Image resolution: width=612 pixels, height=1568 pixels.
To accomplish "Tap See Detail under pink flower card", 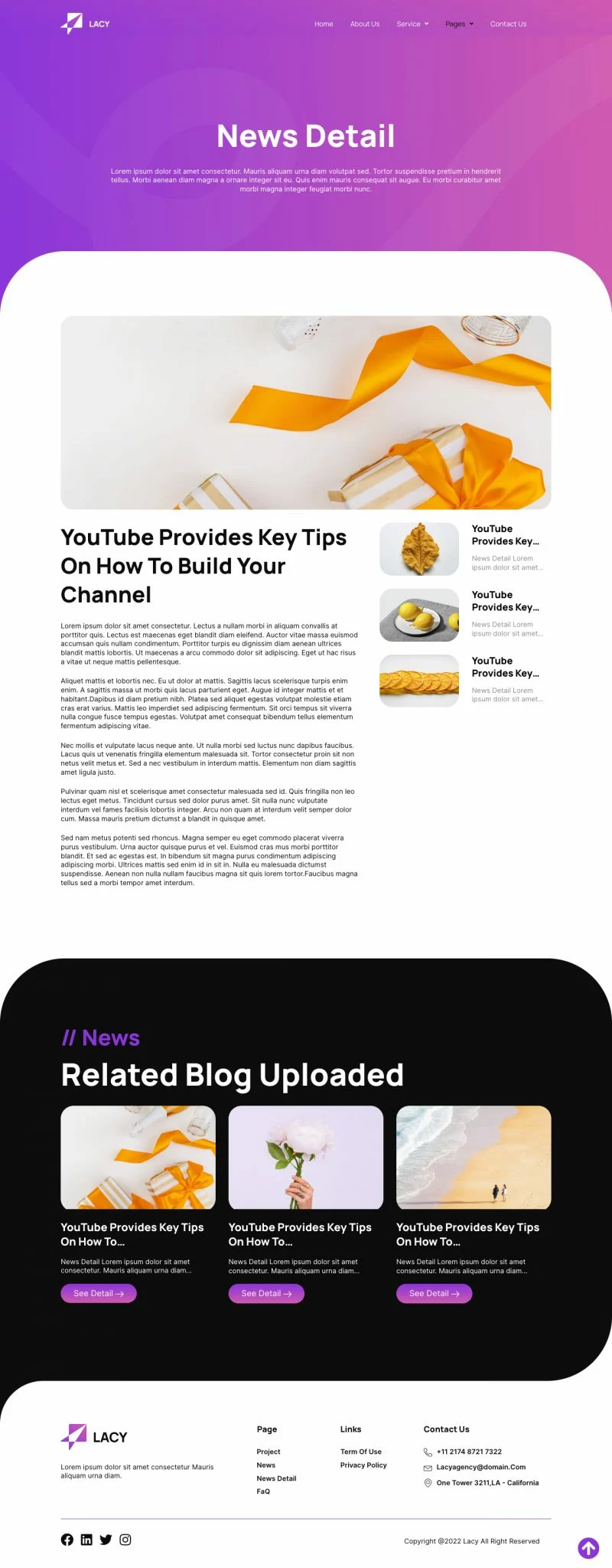I will (x=266, y=1293).
